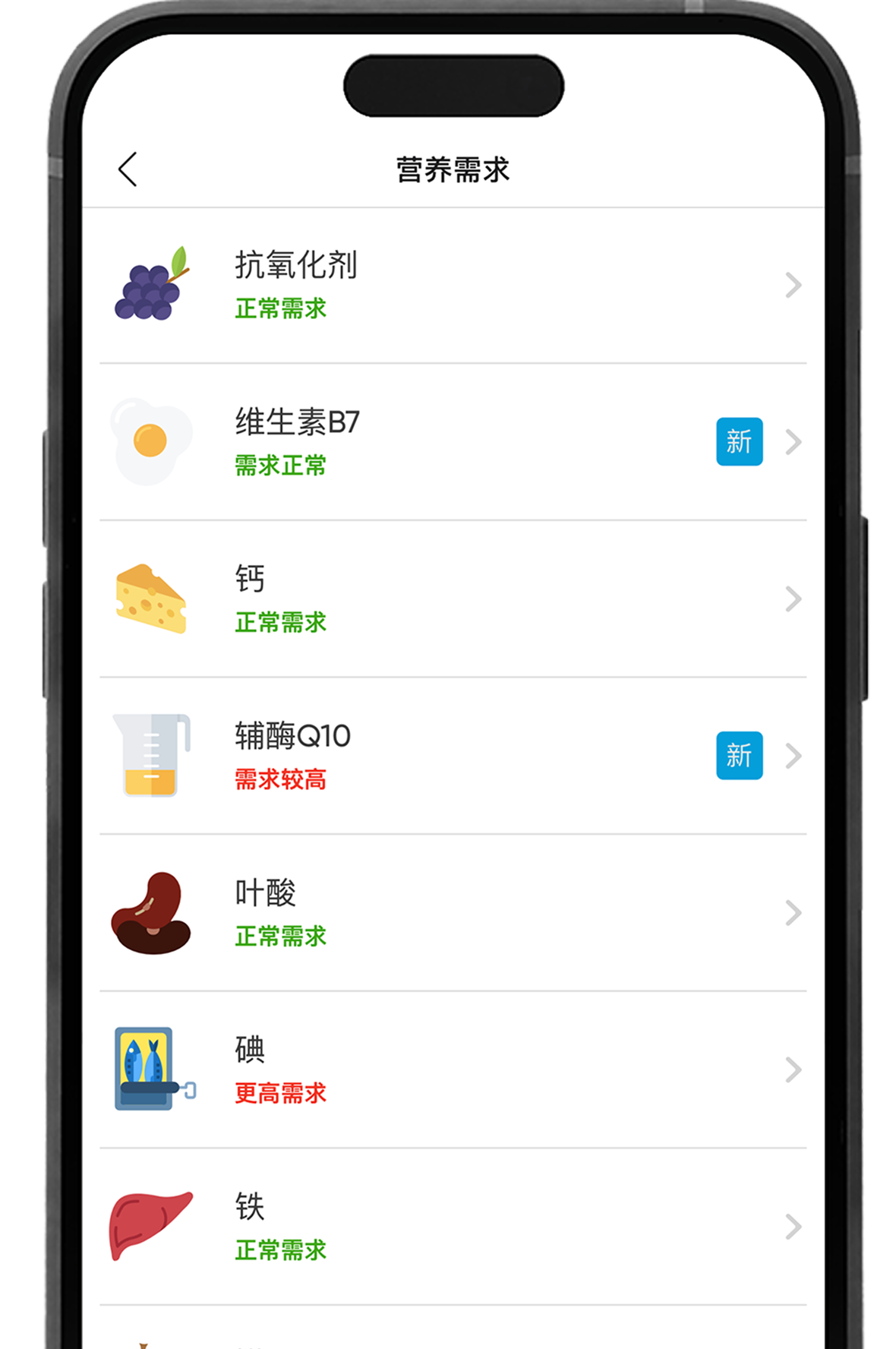Select the 钙 row
Image resolution: width=896 pixels, height=1349 pixels.
pyautogui.click(x=453, y=599)
